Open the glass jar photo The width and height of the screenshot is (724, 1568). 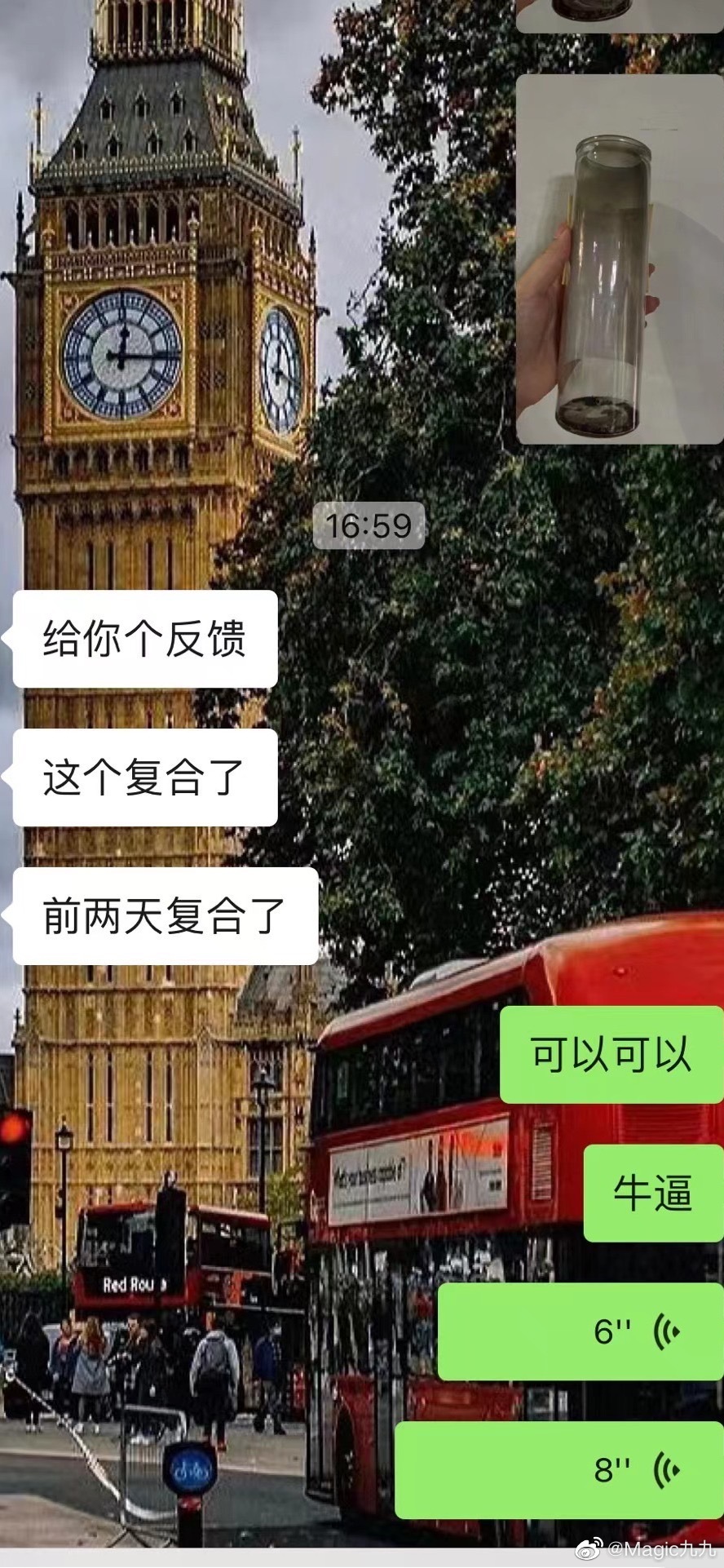click(619, 259)
